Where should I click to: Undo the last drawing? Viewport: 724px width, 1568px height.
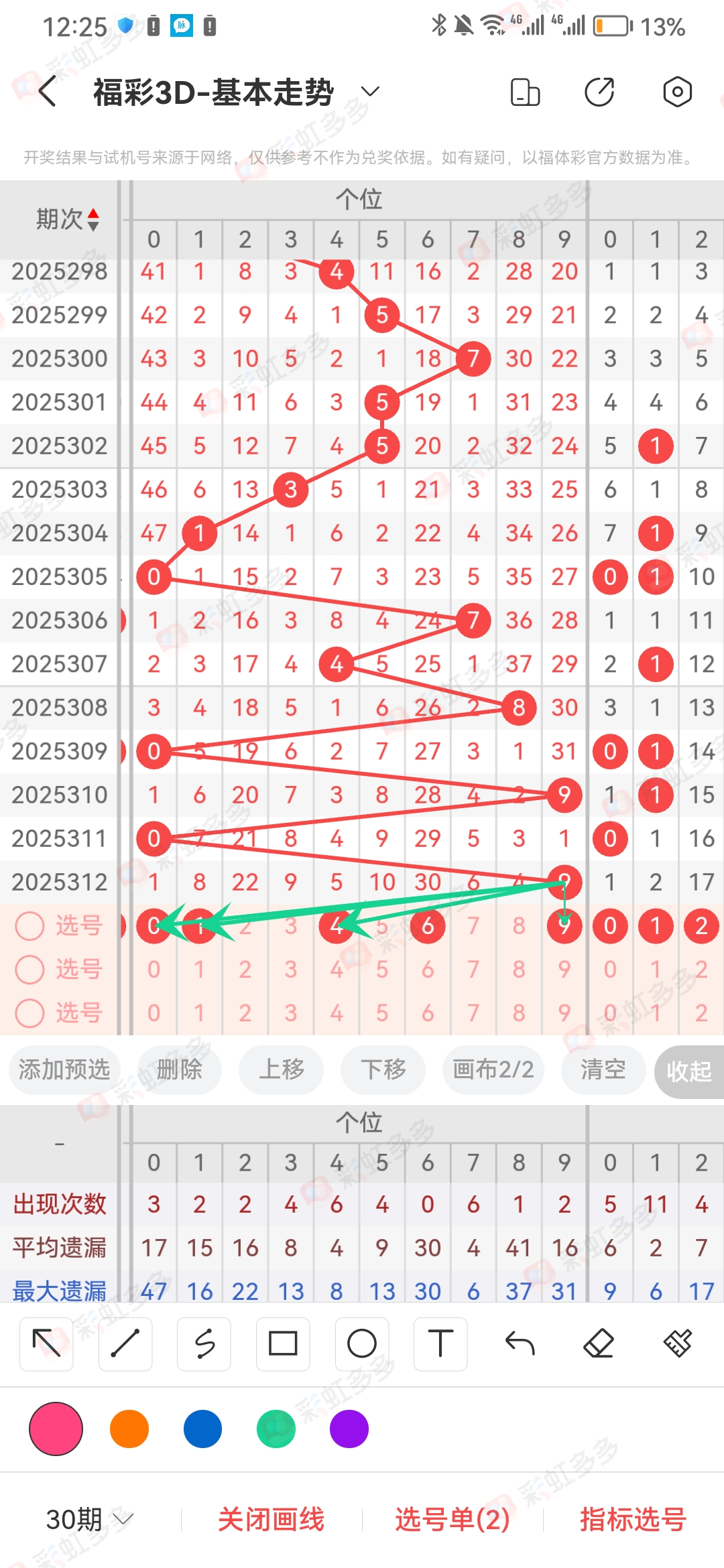[520, 1344]
